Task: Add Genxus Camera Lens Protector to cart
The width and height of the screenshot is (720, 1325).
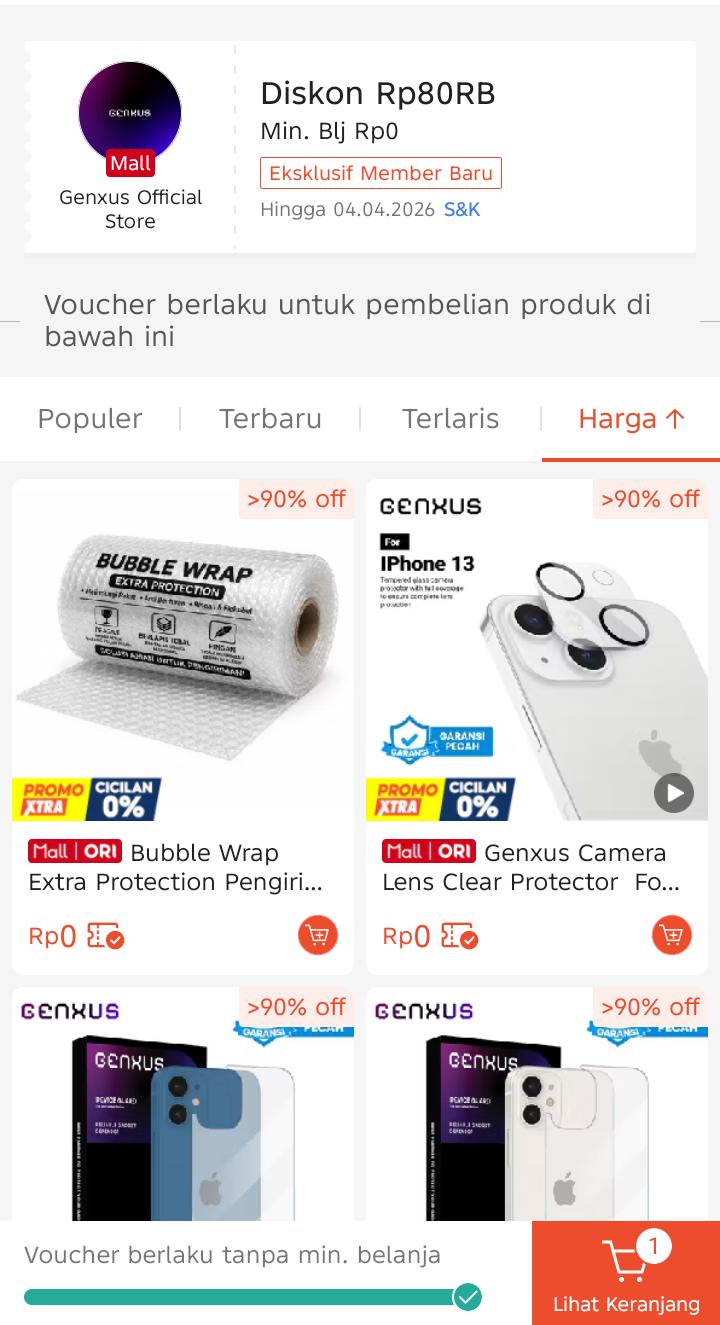Action: (672, 935)
